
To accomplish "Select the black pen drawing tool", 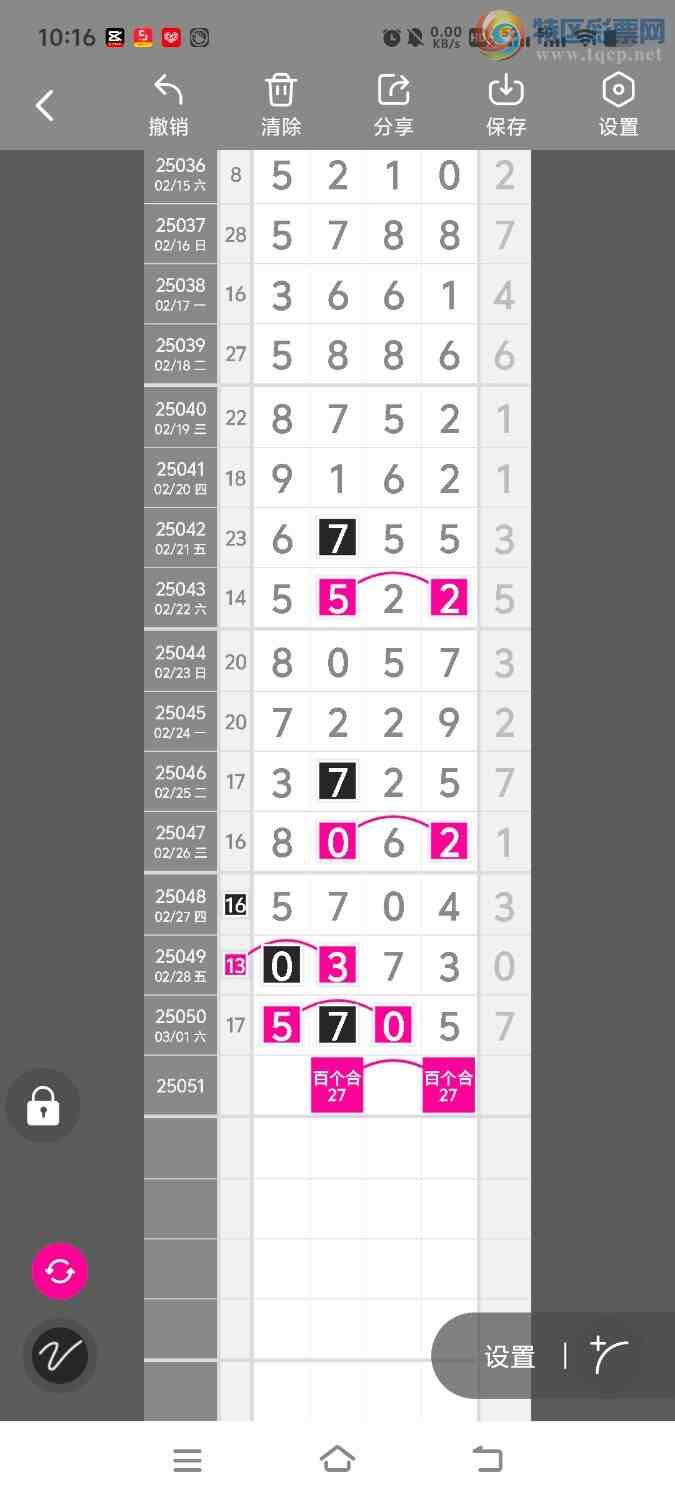I will [x=60, y=1356].
